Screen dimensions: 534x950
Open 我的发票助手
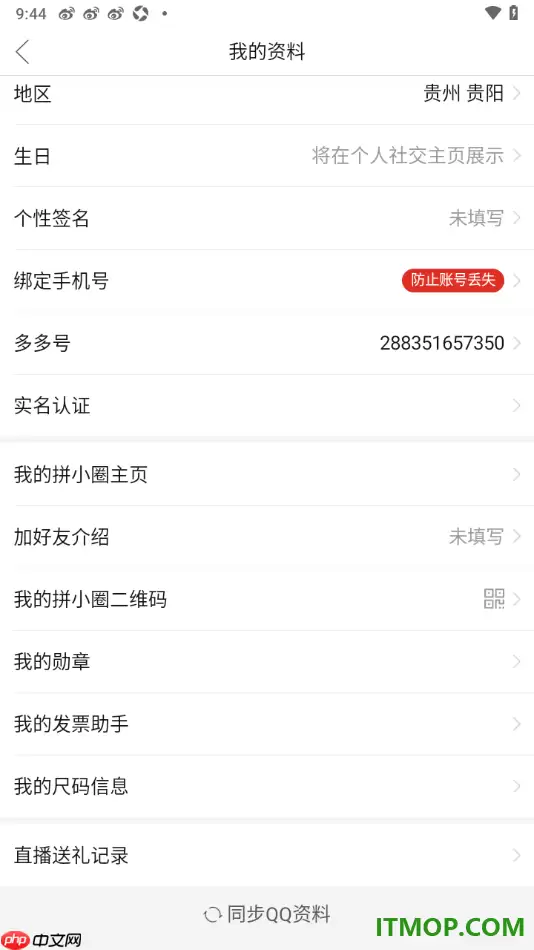pos(267,724)
